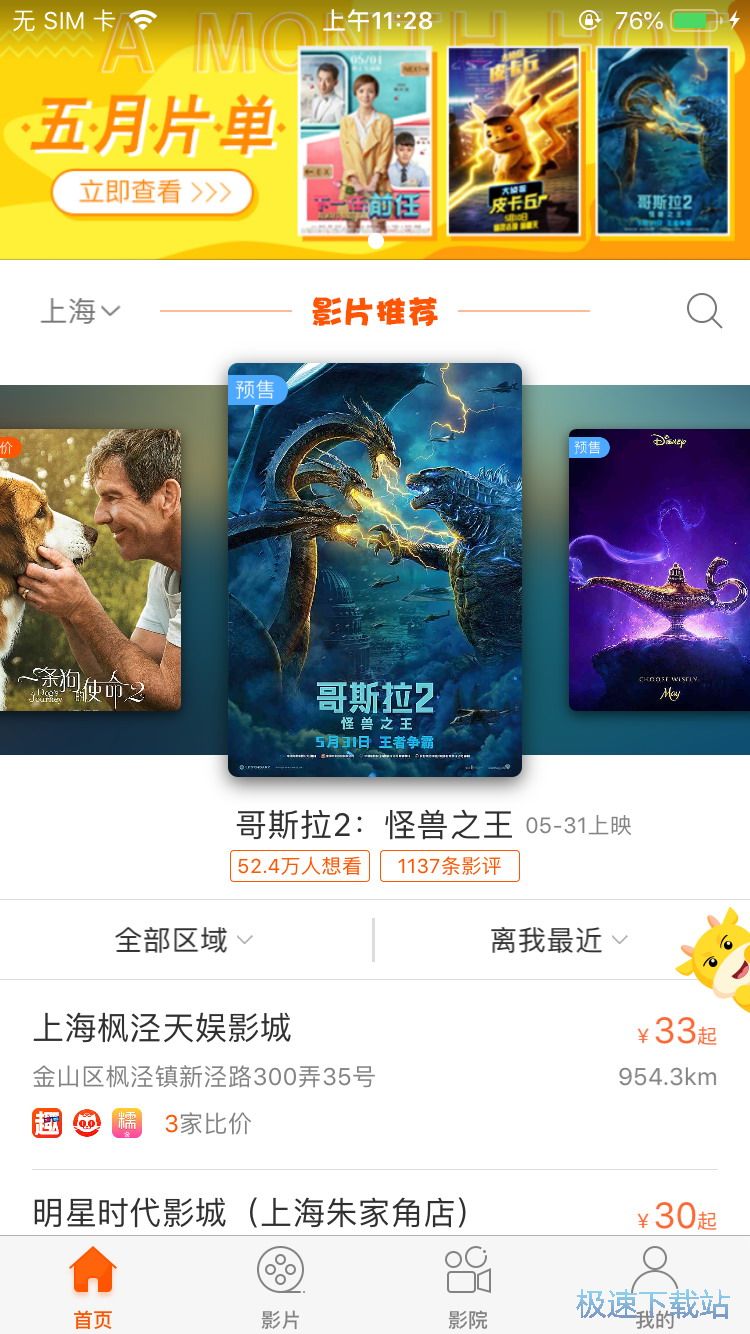Screen dimensions: 750x1334
Task: Open the 1137条影评 reviews
Action: 449,866
